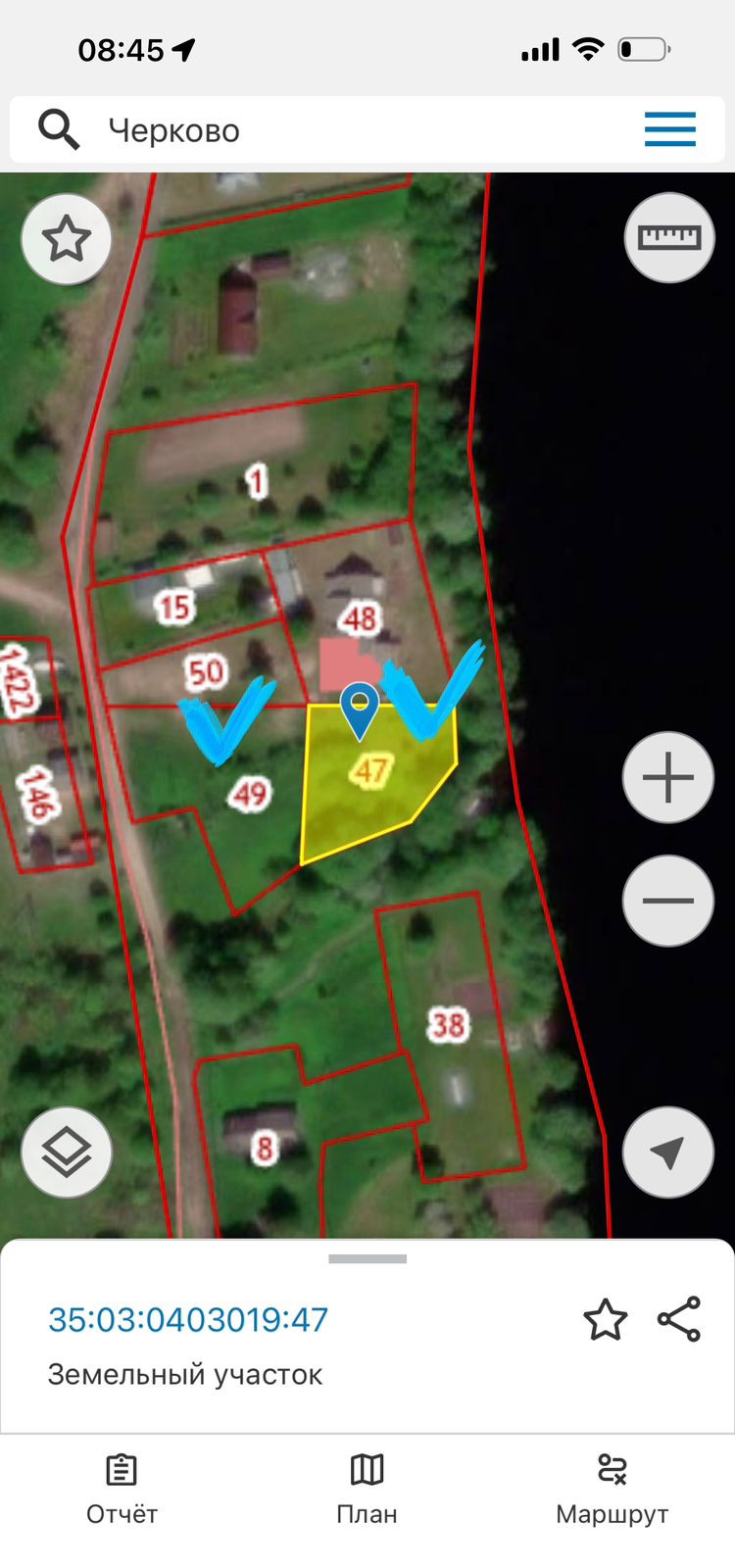Center map on my location
735x1568 pixels.
click(668, 1152)
